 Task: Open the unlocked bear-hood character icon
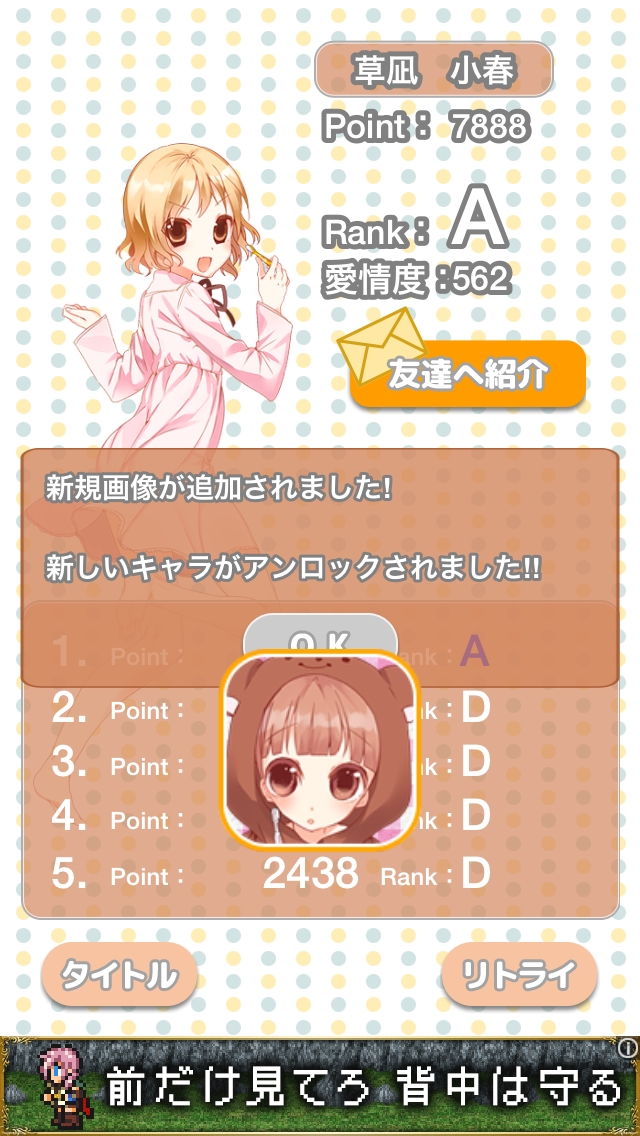320,751
